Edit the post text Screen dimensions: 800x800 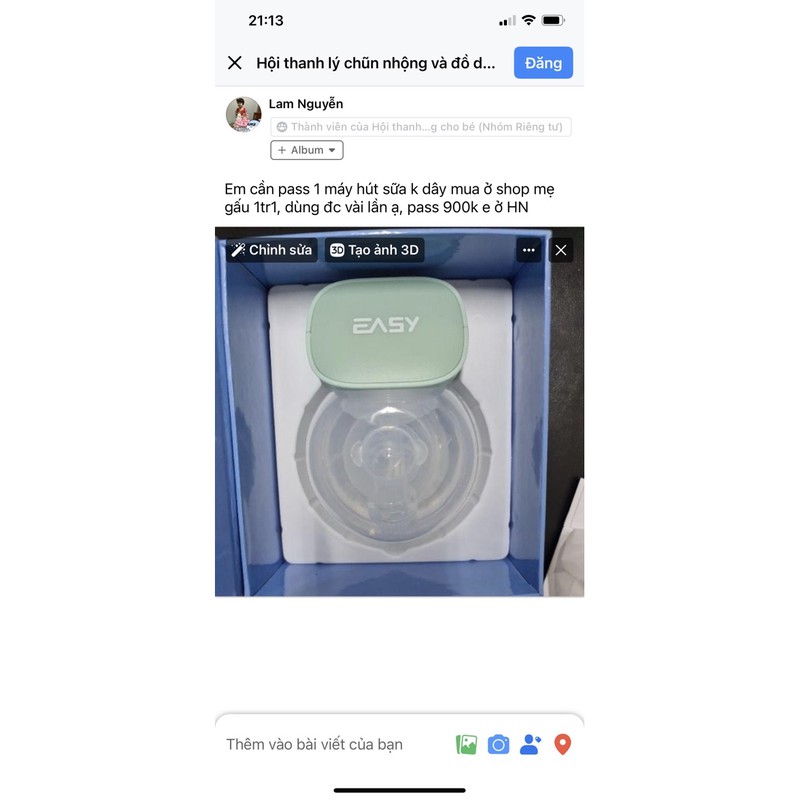(x=390, y=197)
